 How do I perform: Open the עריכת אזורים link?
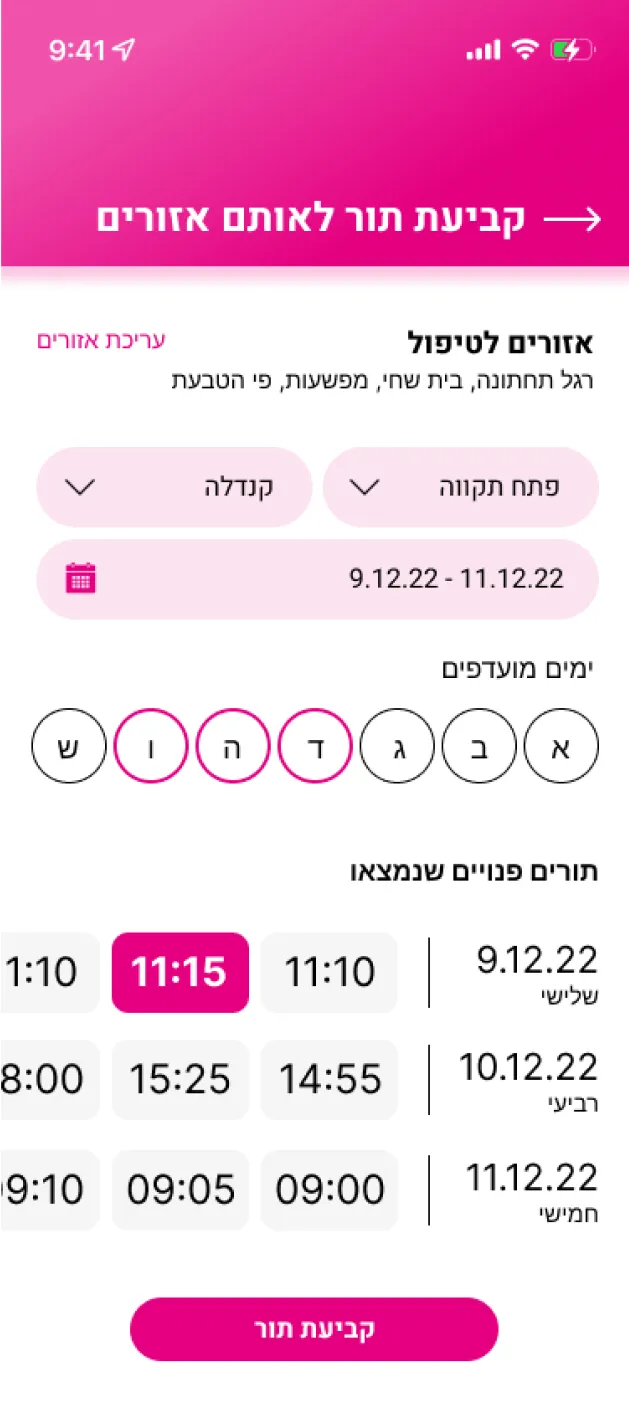pyautogui.click(x=101, y=340)
